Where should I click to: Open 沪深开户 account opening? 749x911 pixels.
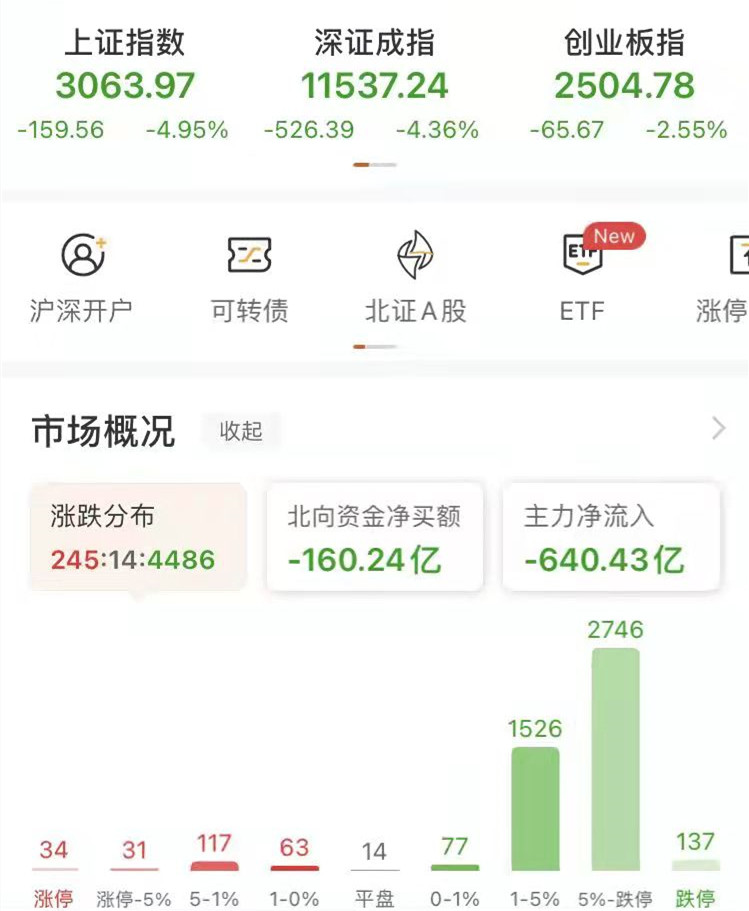82,277
